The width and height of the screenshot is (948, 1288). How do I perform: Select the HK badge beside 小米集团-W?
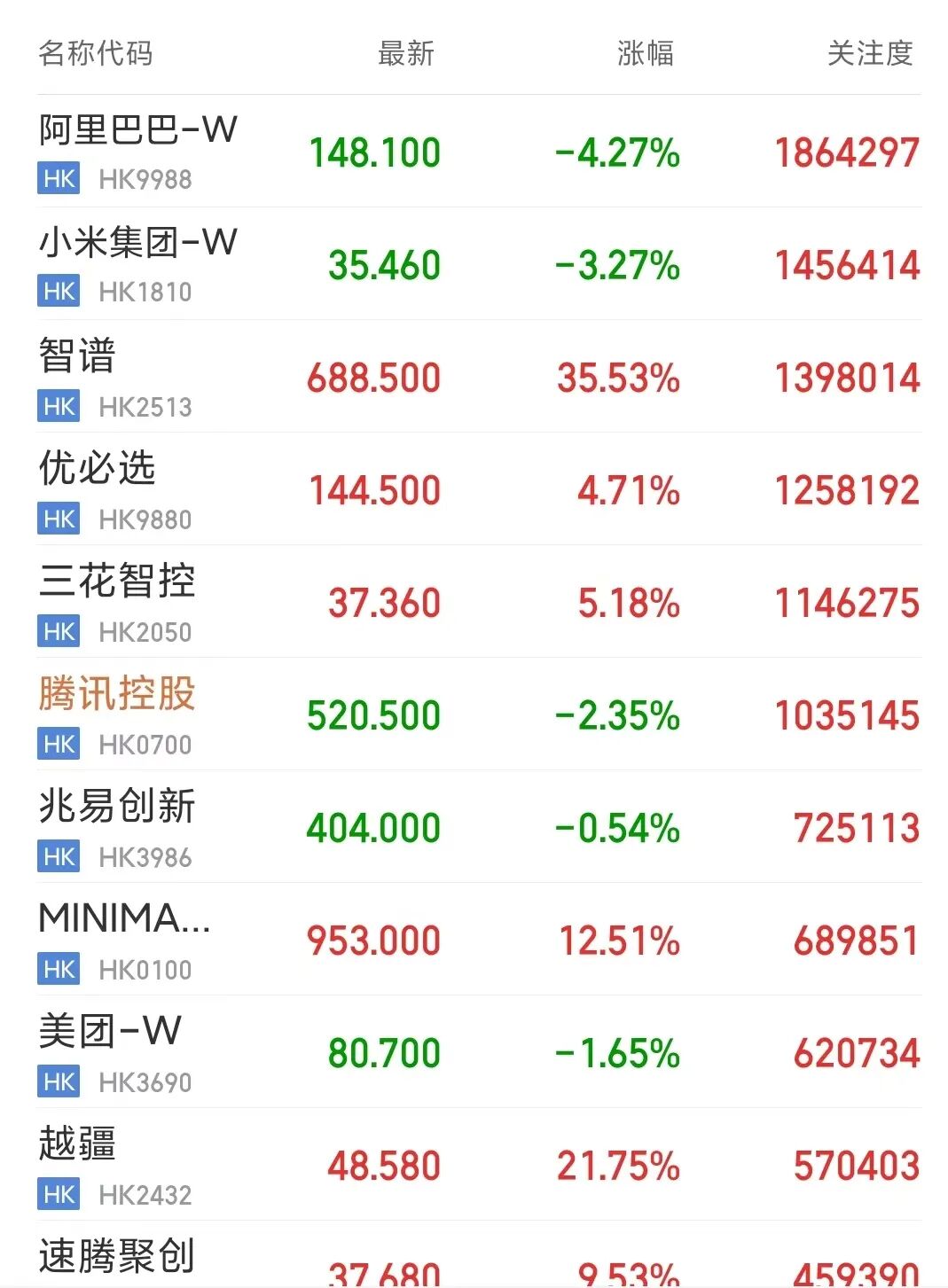[x=57, y=291]
